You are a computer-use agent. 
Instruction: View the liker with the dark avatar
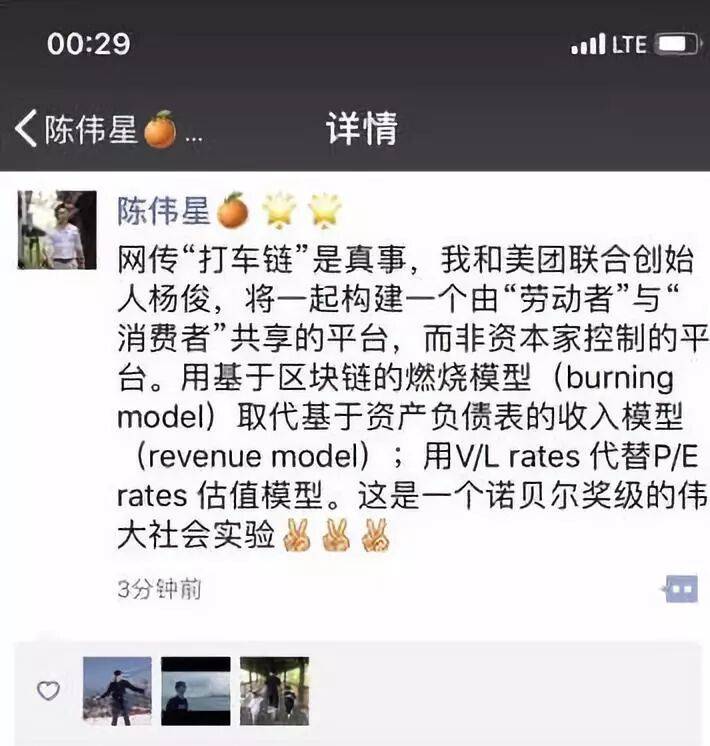click(196, 690)
